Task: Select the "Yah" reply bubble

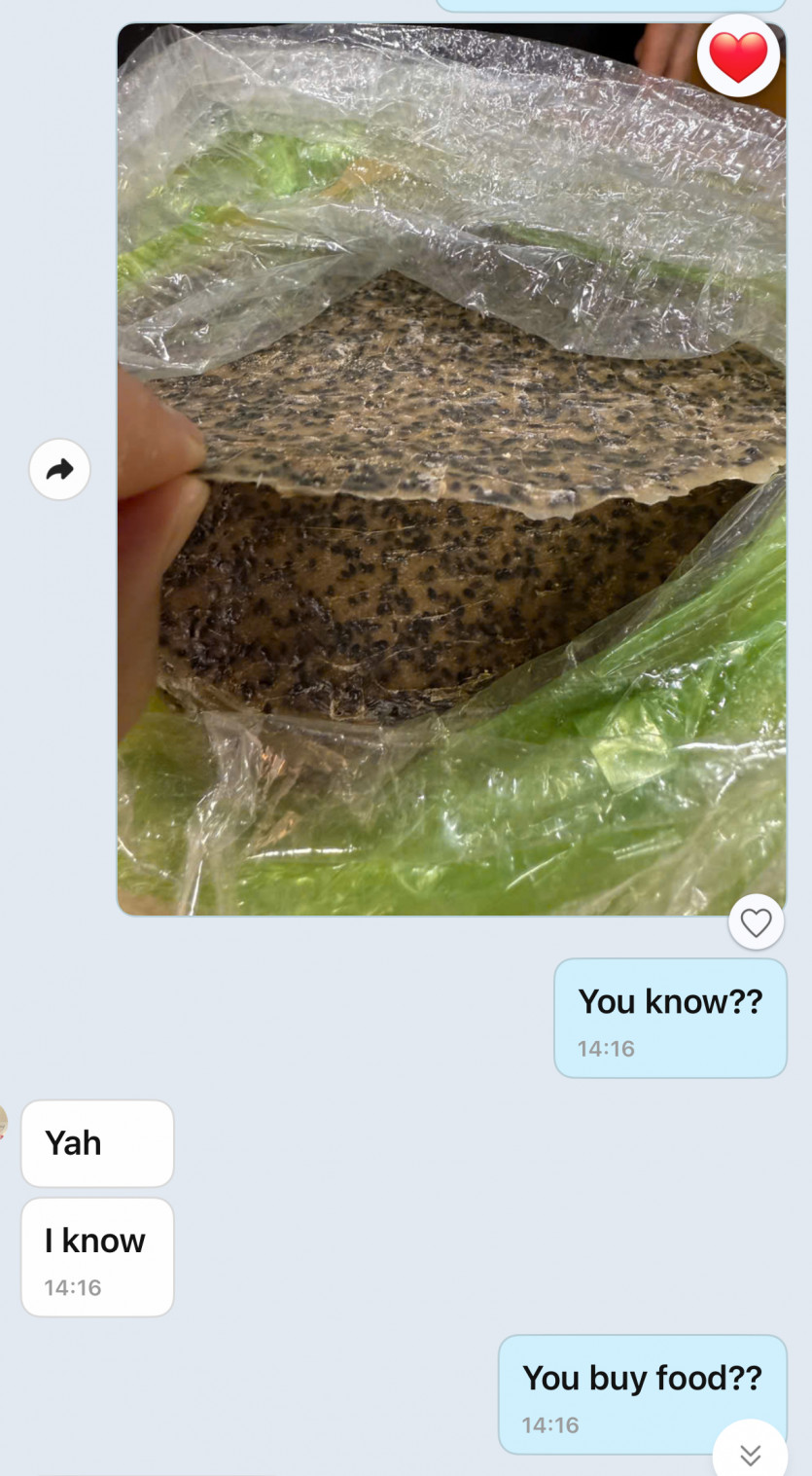Action: click(96, 1143)
